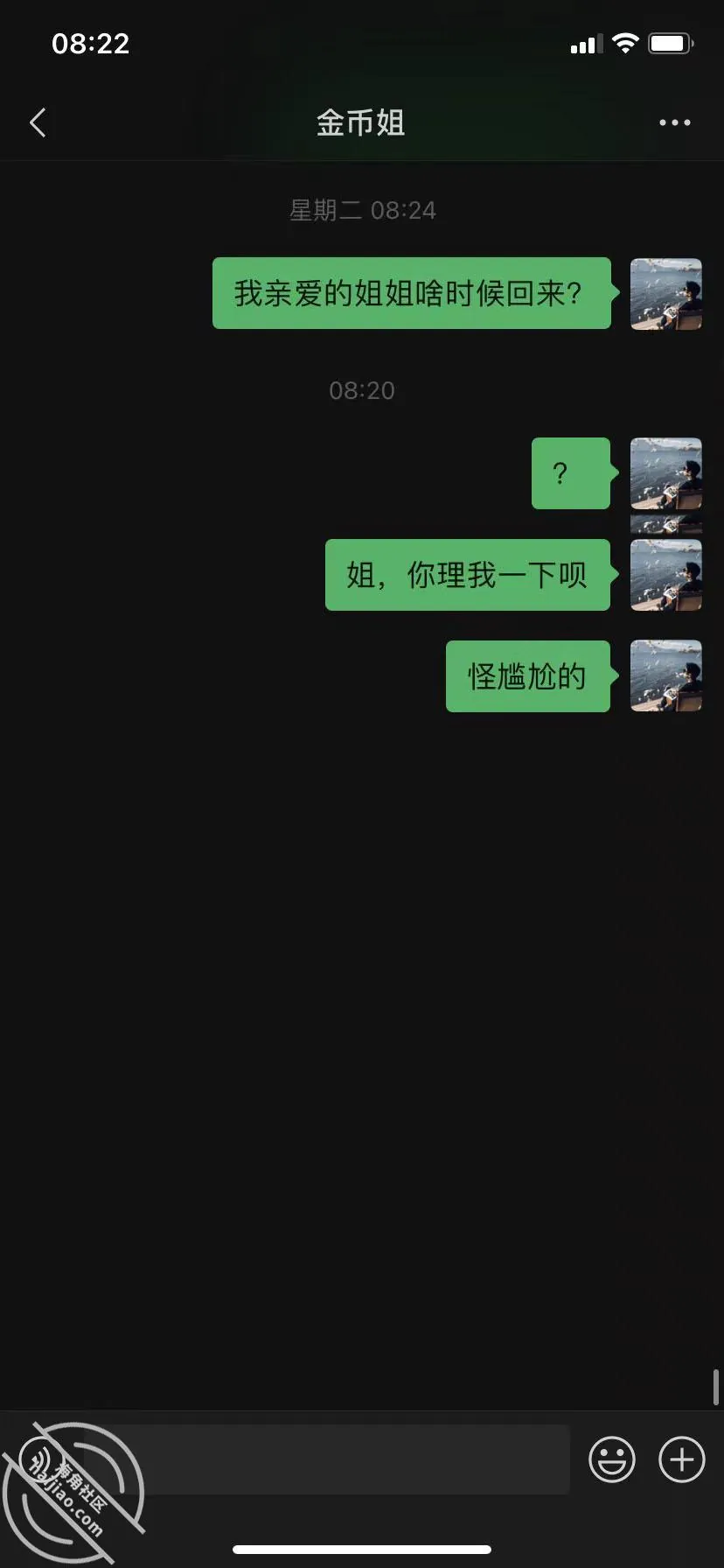Focus the message input box

(x=315, y=1459)
